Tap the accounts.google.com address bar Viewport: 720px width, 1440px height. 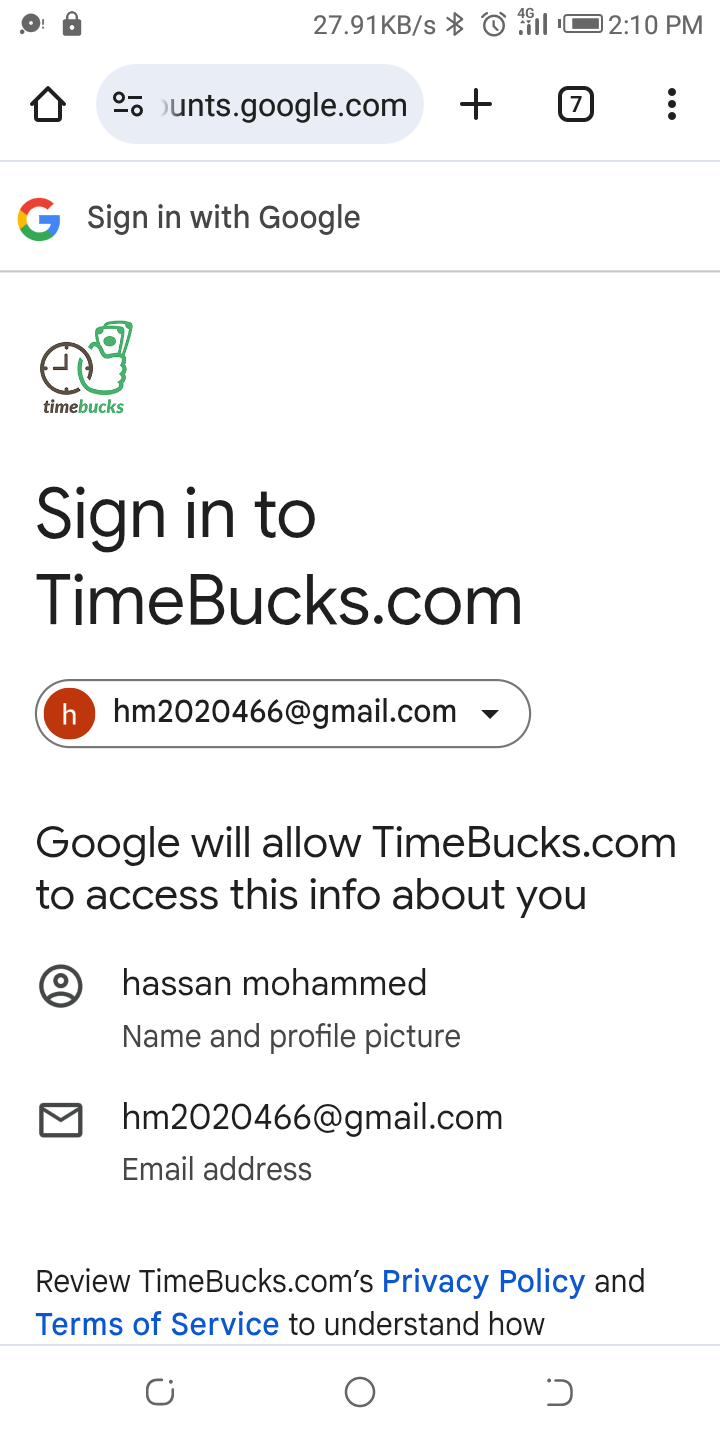[285, 105]
